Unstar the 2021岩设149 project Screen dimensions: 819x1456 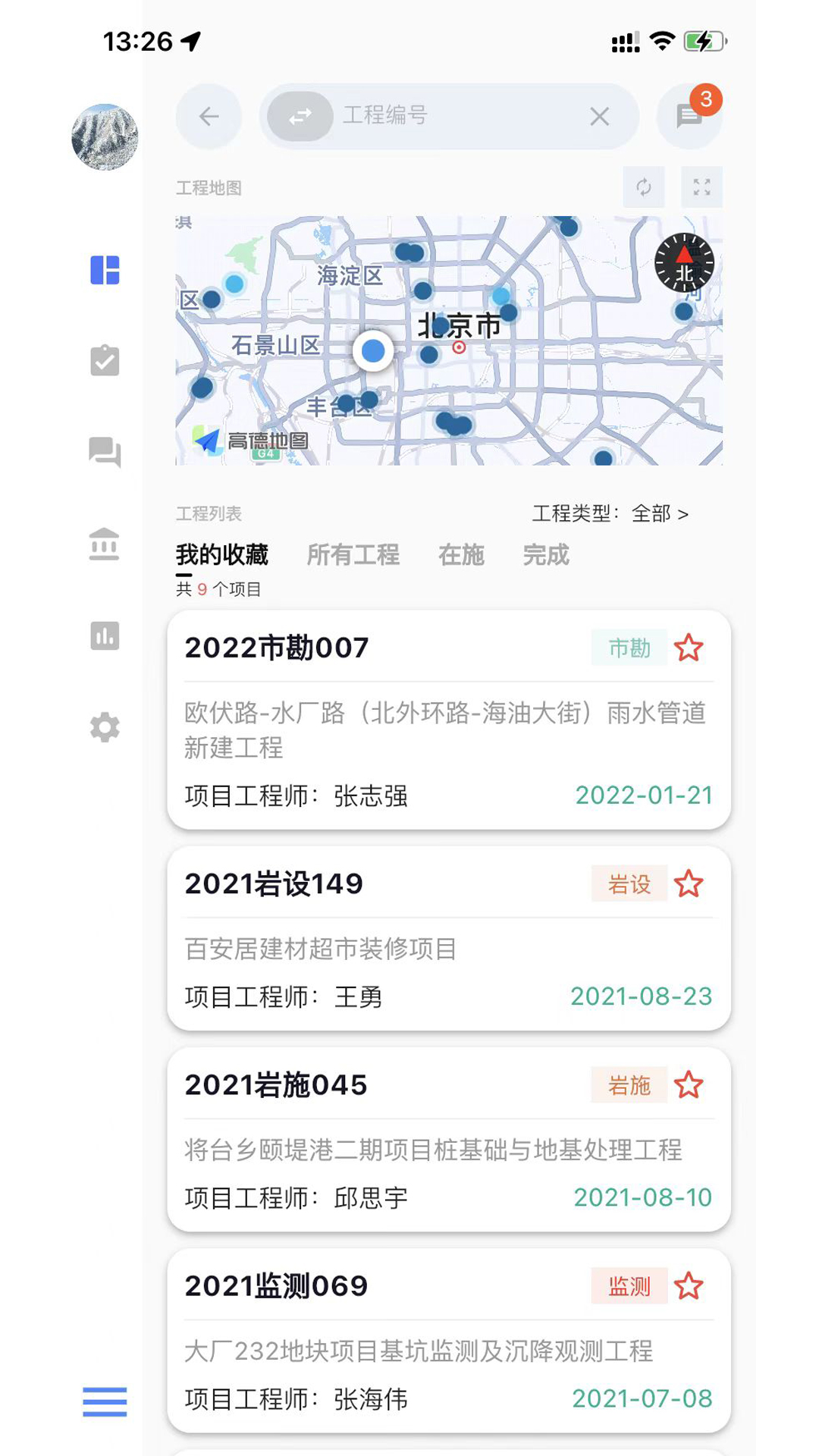pyautogui.click(x=689, y=883)
